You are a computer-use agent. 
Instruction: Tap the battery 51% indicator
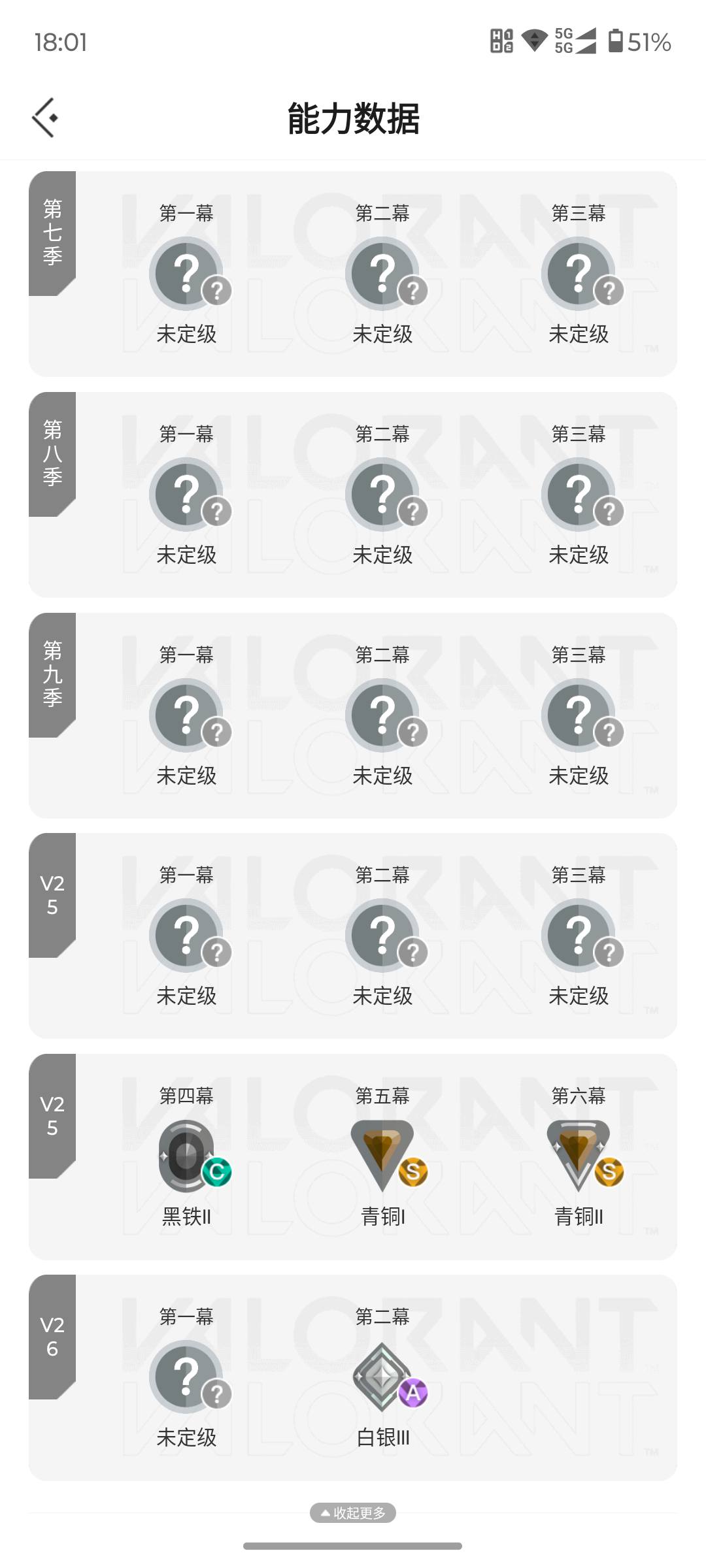pyautogui.click(x=639, y=42)
